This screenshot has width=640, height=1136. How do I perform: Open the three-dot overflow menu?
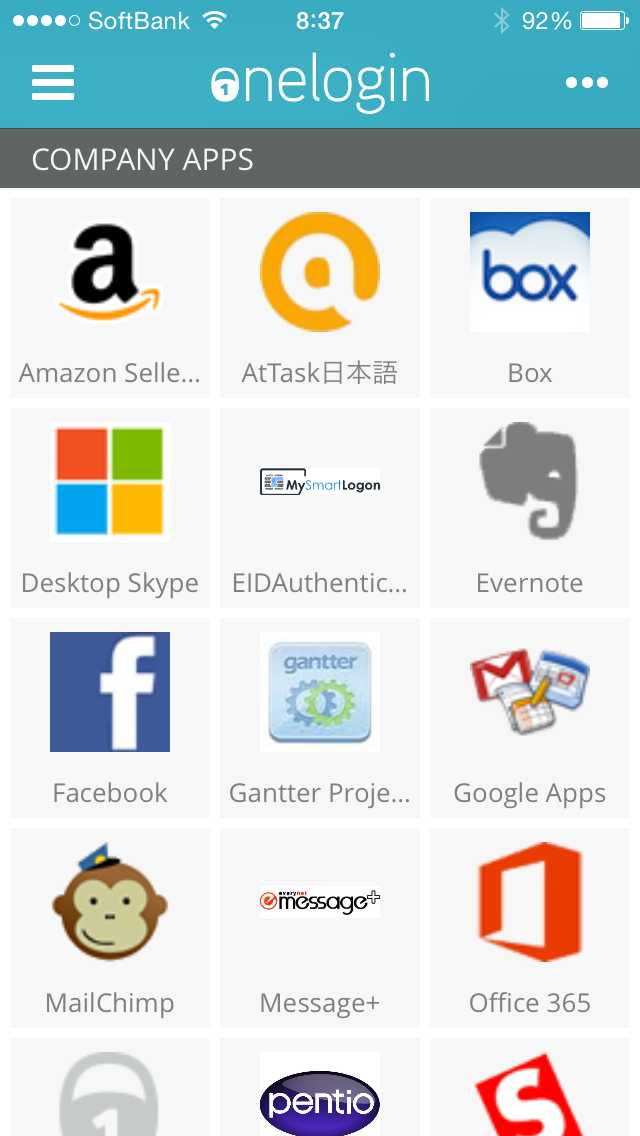pyautogui.click(x=586, y=83)
